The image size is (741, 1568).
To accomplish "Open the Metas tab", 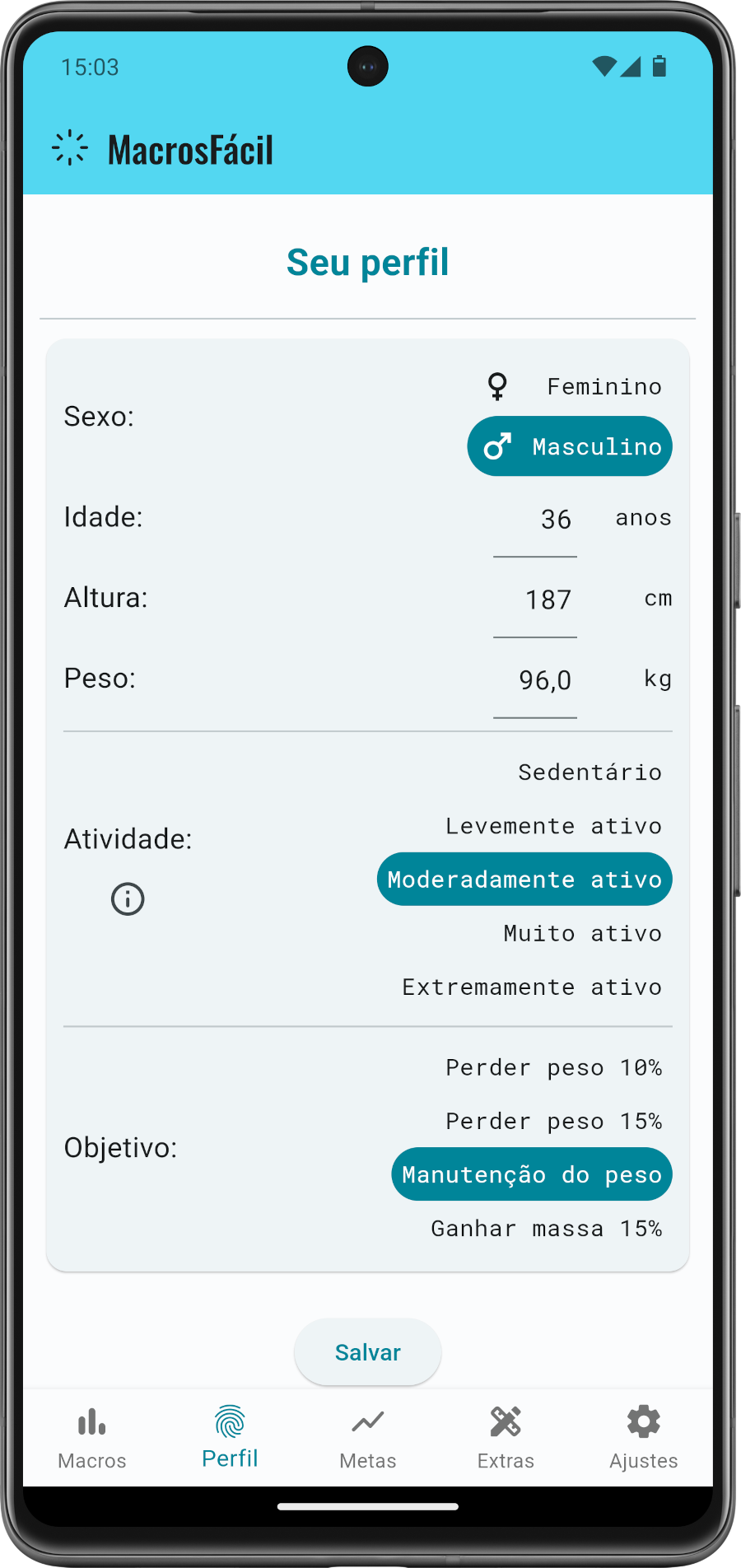I will (x=368, y=1438).
